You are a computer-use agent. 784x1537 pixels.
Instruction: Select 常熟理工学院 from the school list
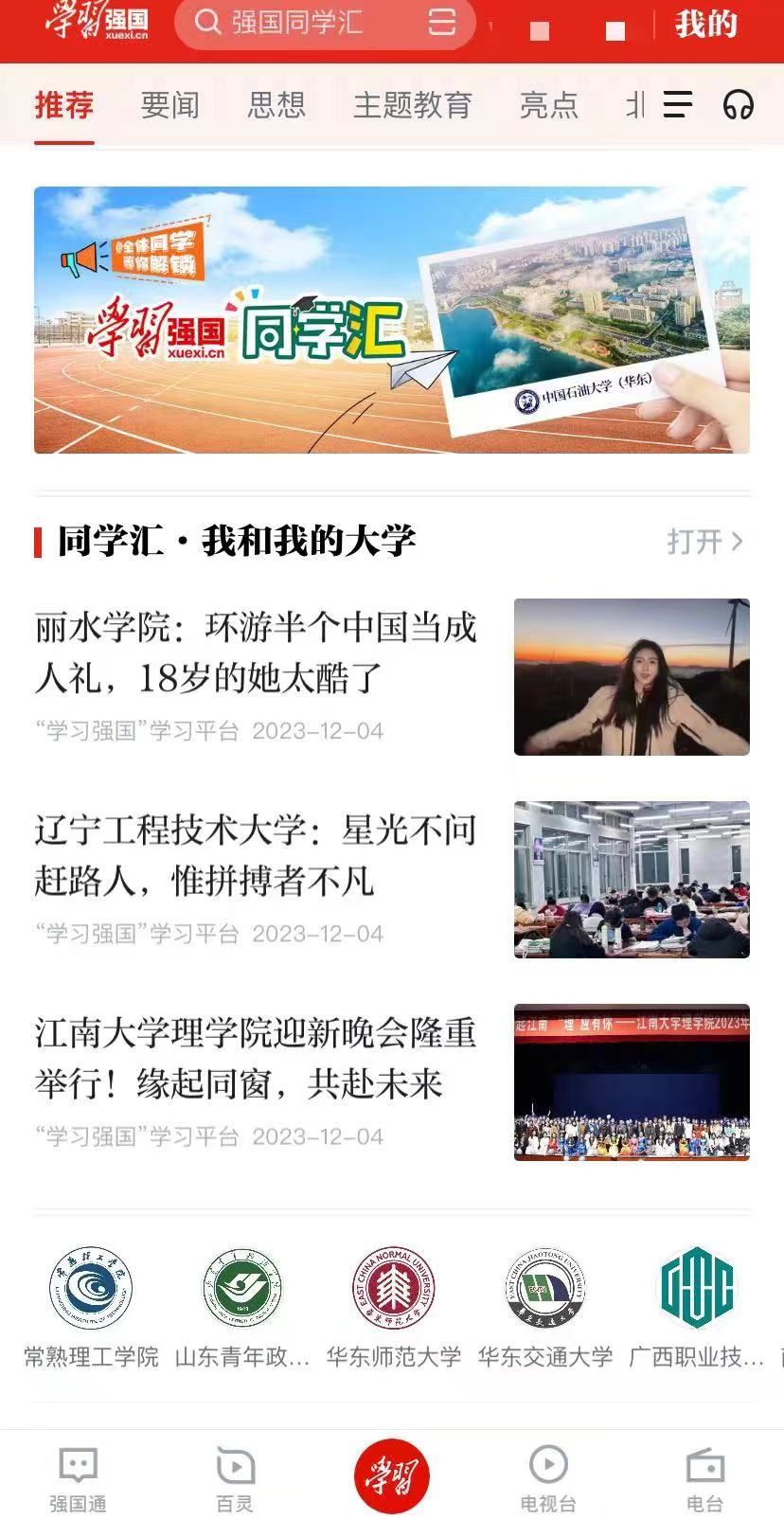[x=91, y=1304]
